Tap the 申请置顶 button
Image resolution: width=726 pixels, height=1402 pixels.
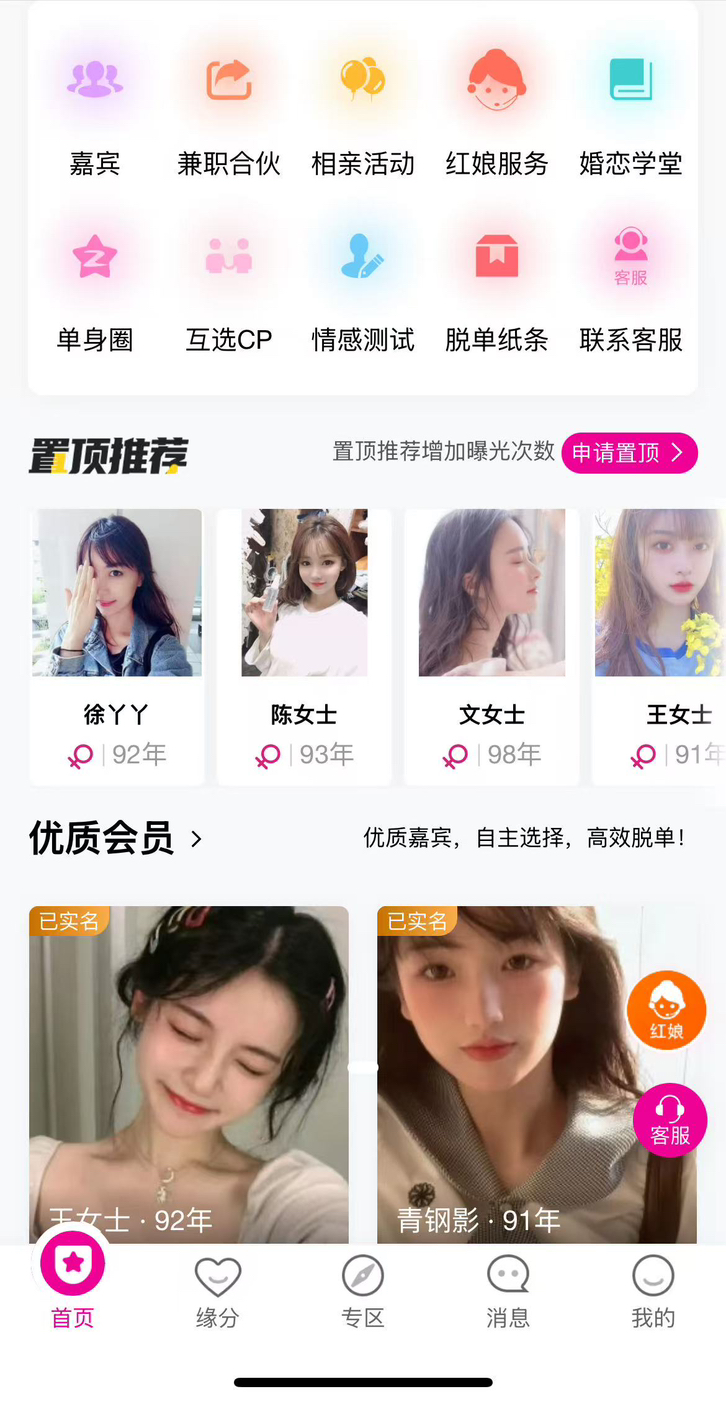[x=629, y=453]
